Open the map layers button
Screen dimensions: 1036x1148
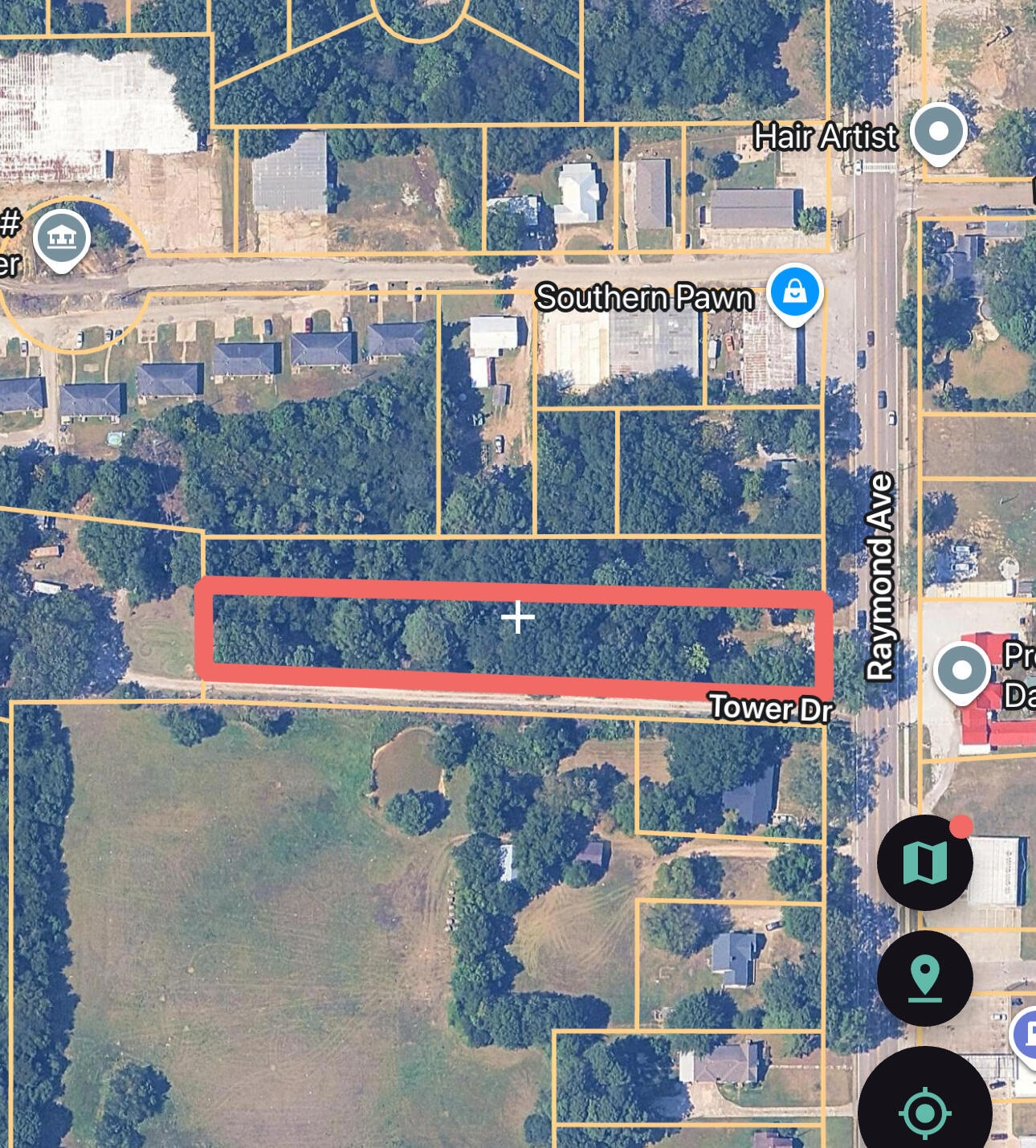[924, 862]
